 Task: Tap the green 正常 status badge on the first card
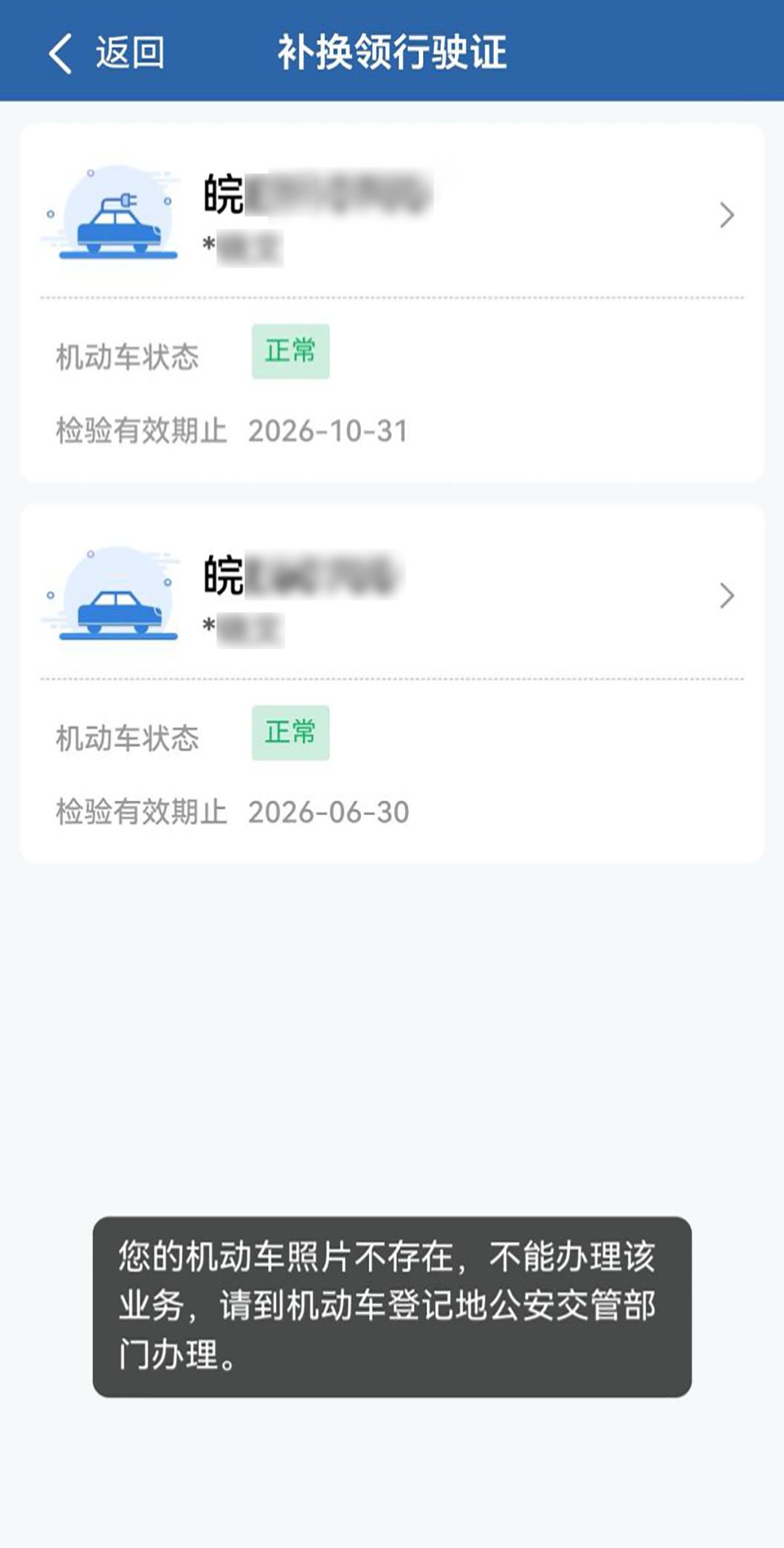coord(290,352)
